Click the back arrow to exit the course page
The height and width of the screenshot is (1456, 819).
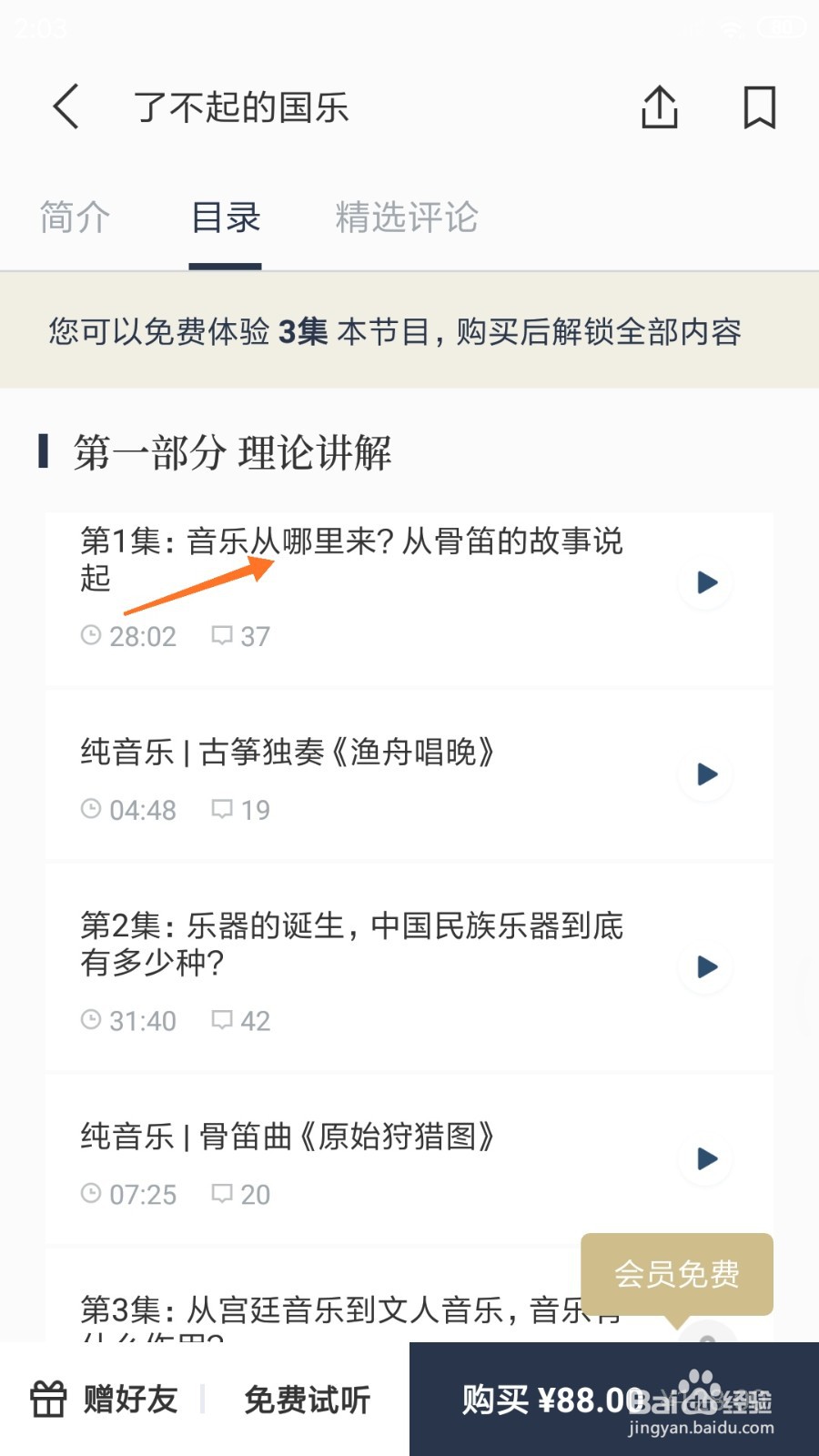click(x=65, y=106)
